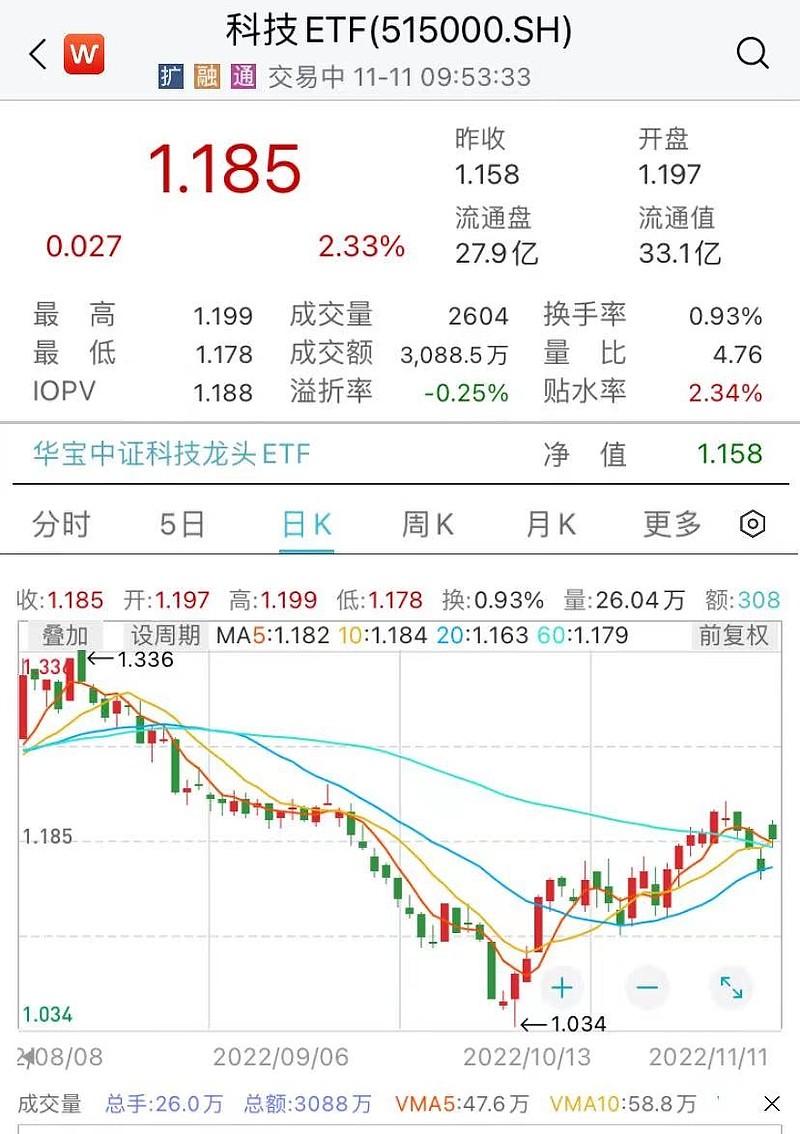
Task: Toggle 前复权 price adjustment mode
Action: tap(733, 636)
